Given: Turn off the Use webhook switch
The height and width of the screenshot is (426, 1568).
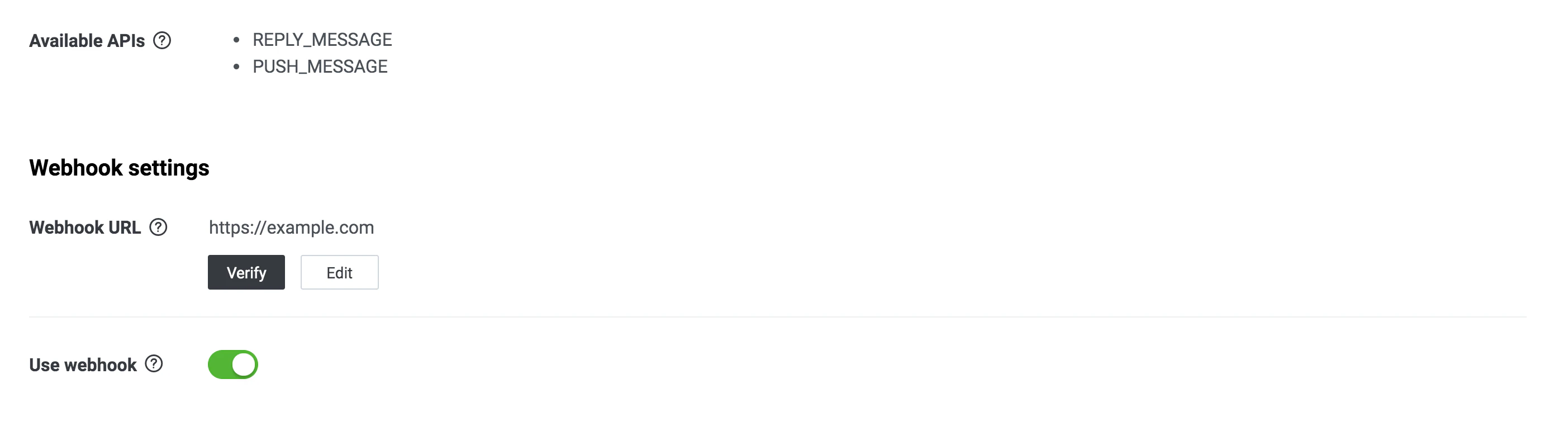Looking at the screenshot, I should tap(232, 365).
